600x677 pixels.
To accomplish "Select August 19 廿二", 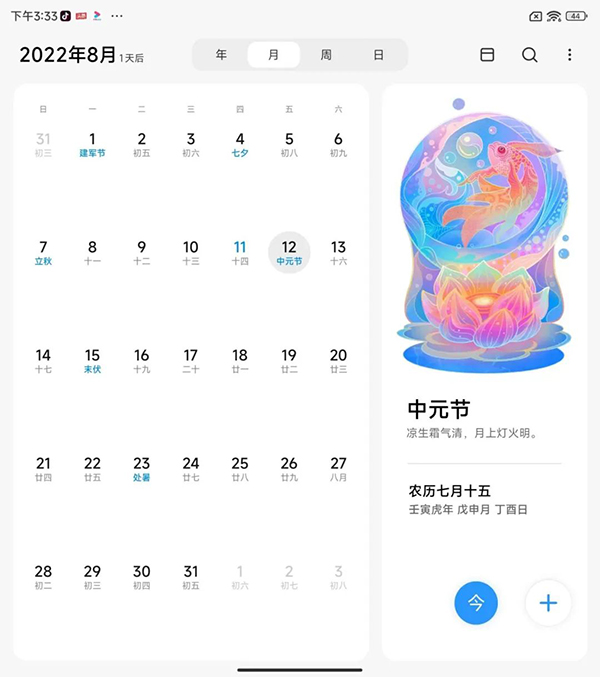I will (289, 360).
